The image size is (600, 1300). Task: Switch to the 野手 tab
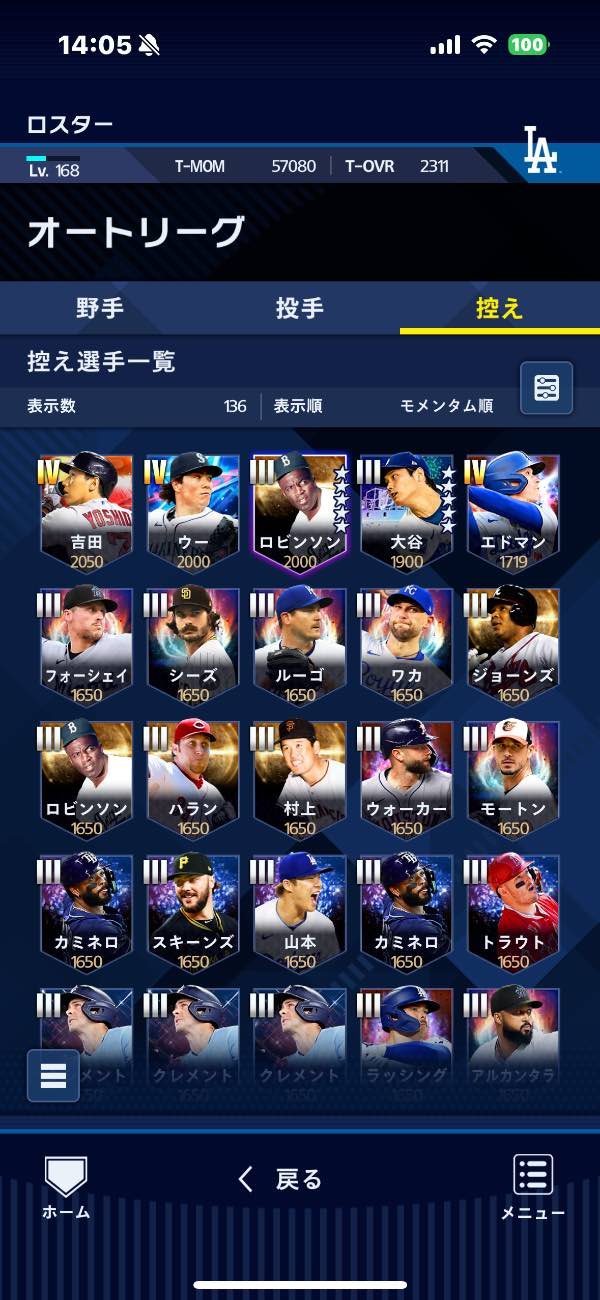click(x=100, y=308)
